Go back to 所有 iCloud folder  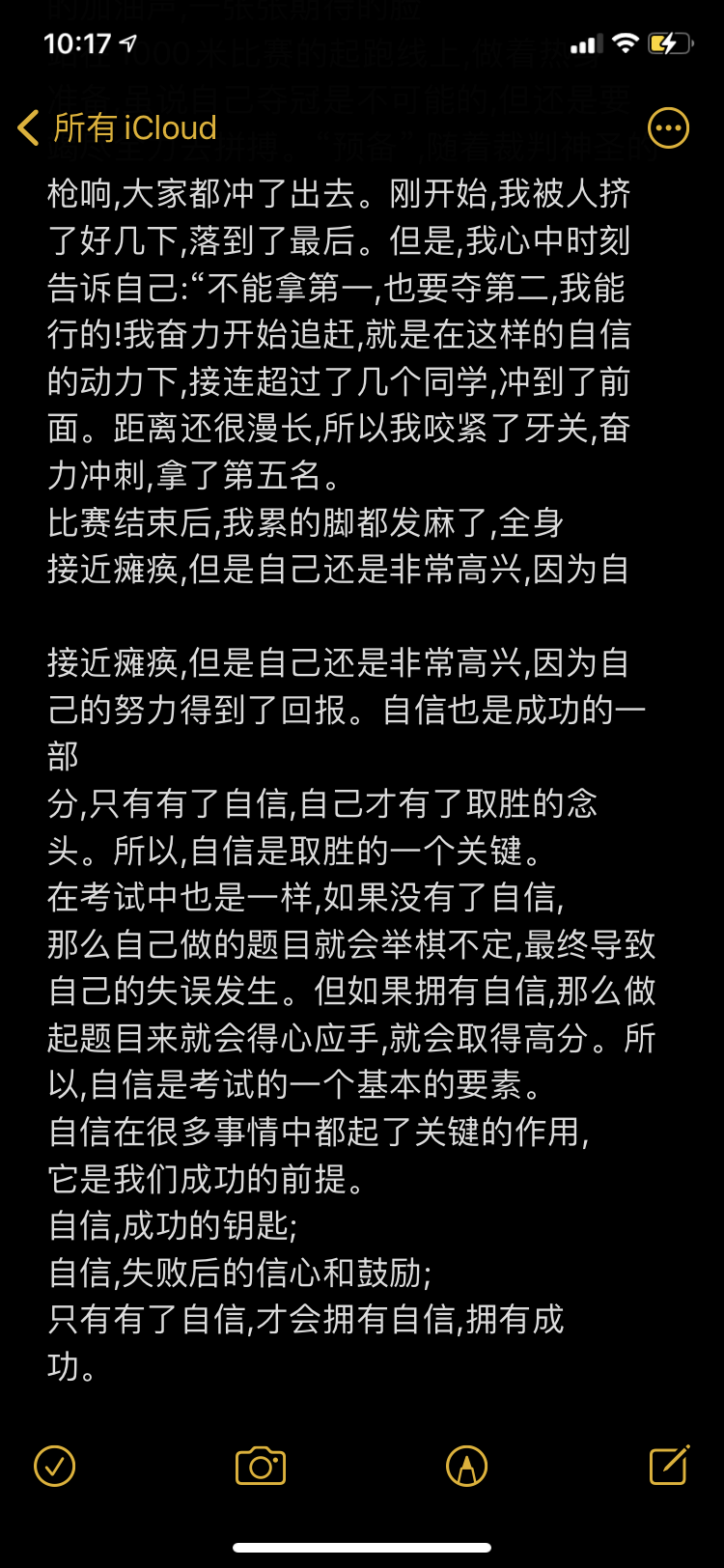pos(118,128)
